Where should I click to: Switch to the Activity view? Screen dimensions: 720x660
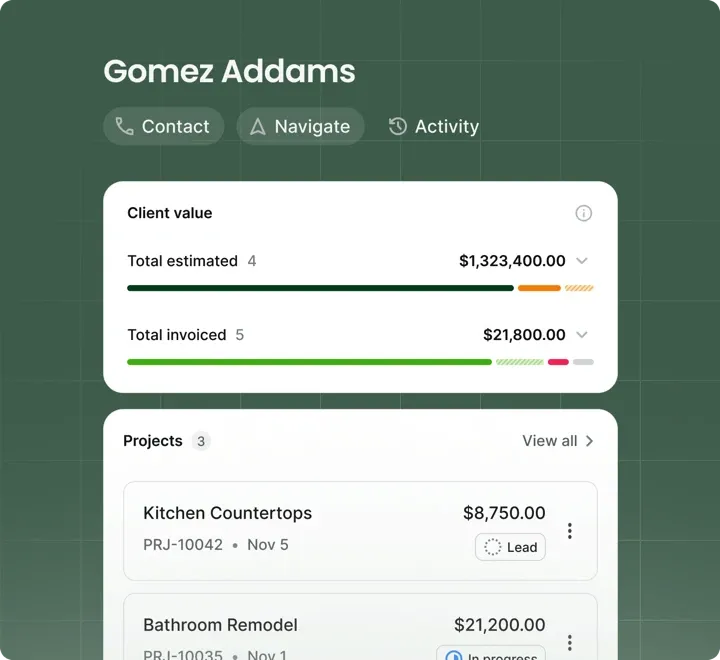[433, 127]
